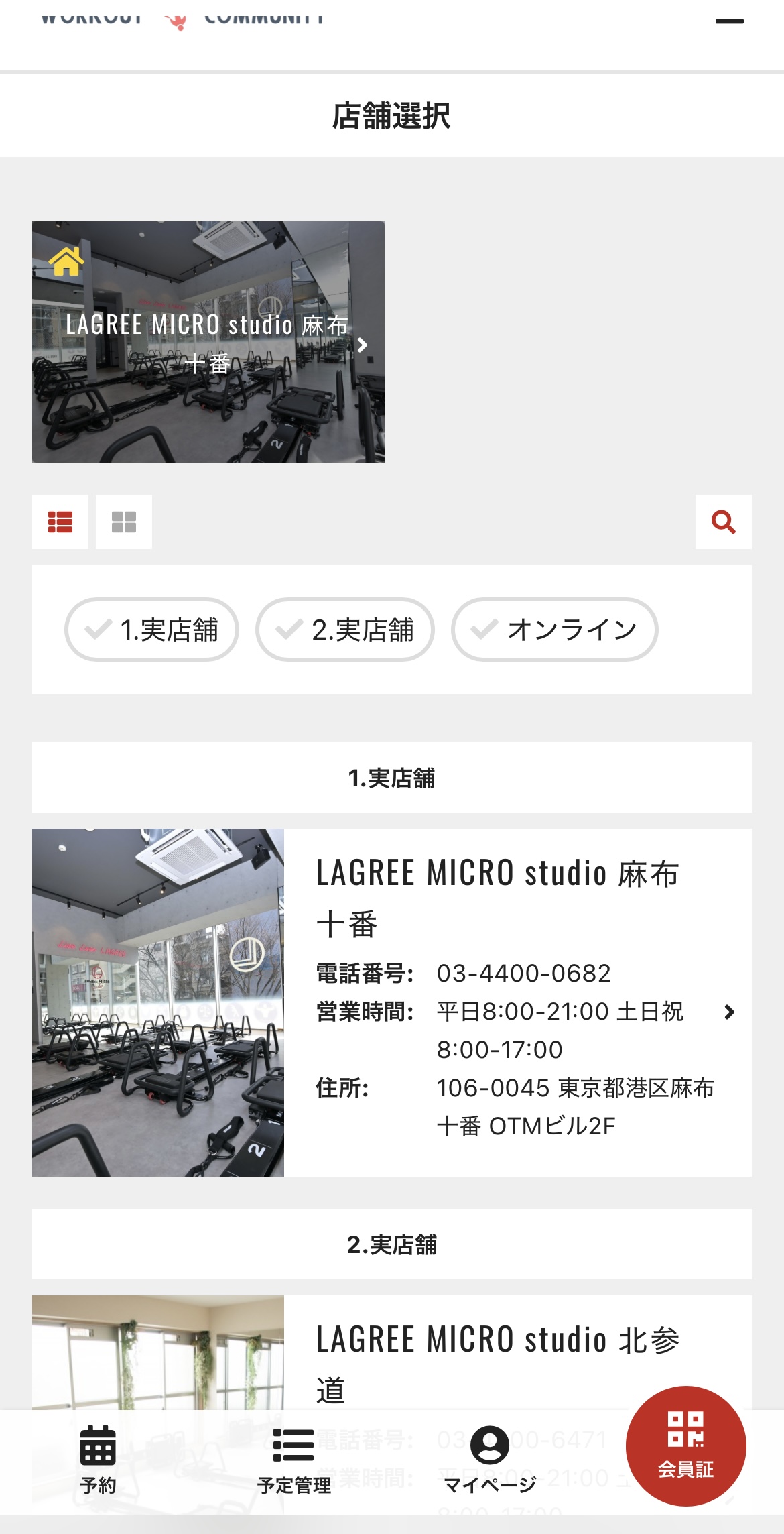Open the store search magnifier
The image size is (784, 1534).
[723, 522]
